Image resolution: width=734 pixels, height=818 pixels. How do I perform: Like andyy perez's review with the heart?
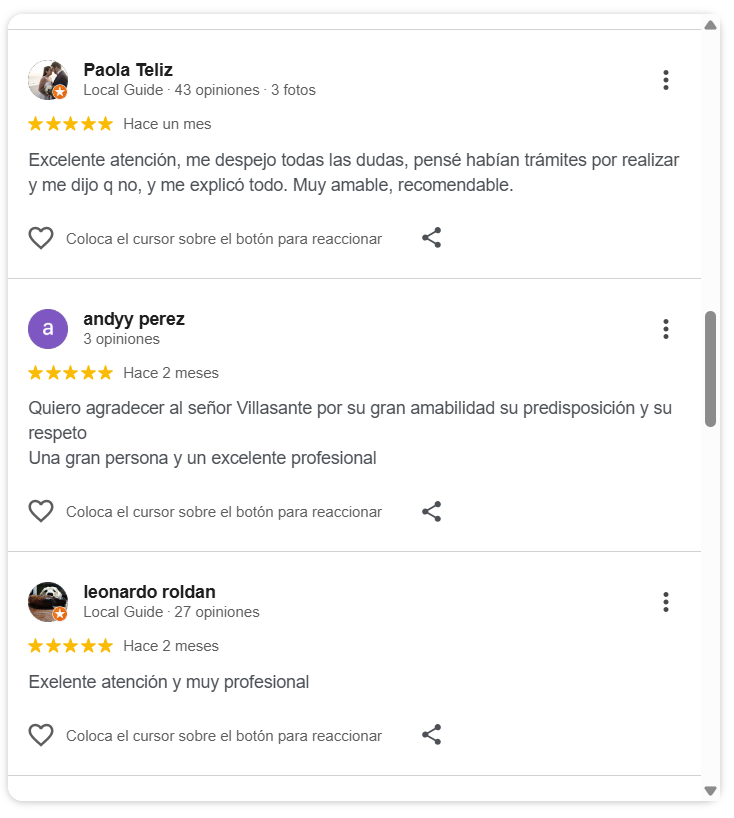[x=40, y=511]
